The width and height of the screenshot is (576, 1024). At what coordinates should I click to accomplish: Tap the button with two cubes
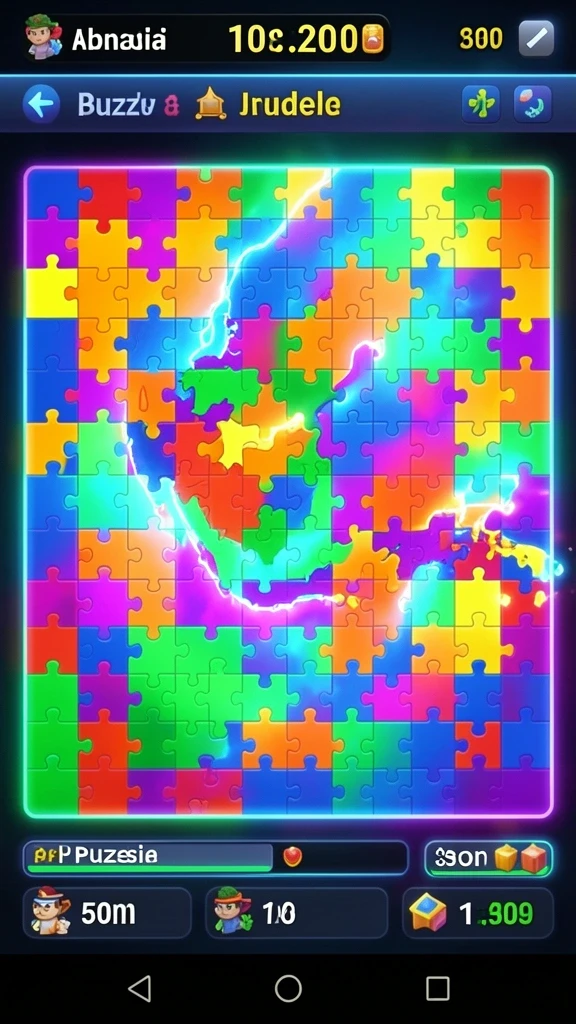[488, 858]
